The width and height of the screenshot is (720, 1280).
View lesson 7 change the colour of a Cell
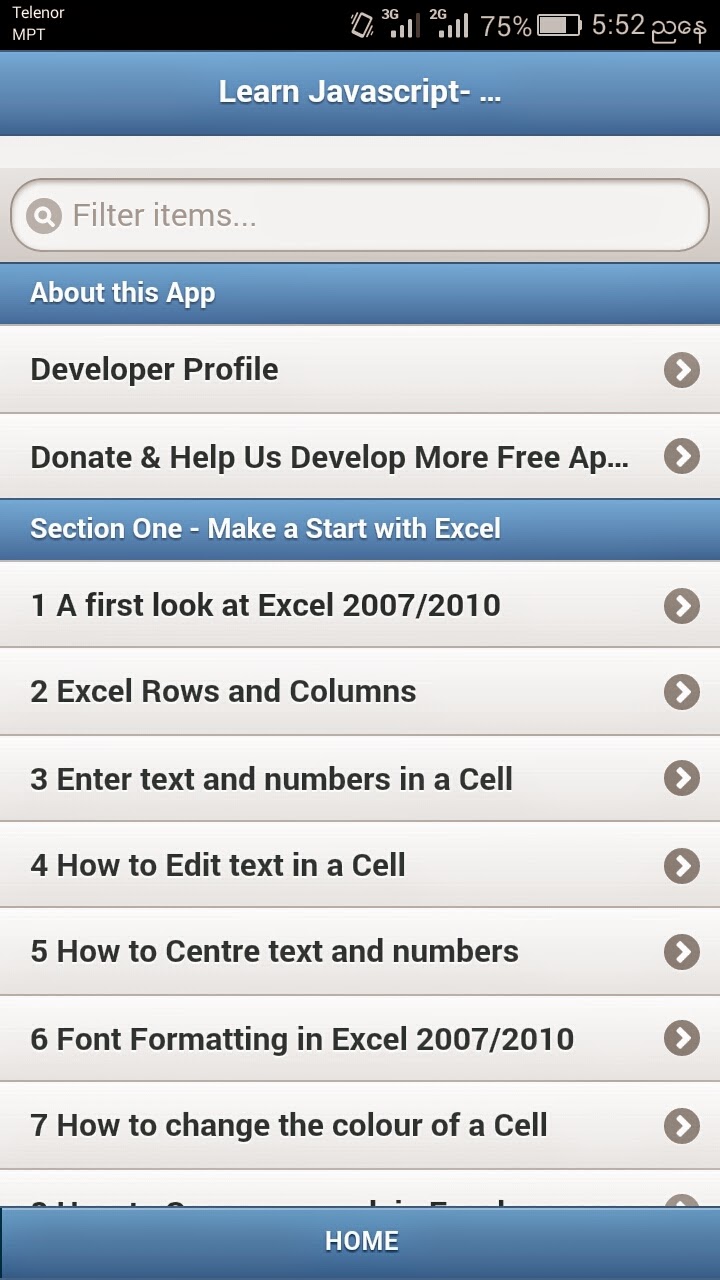click(360, 1126)
